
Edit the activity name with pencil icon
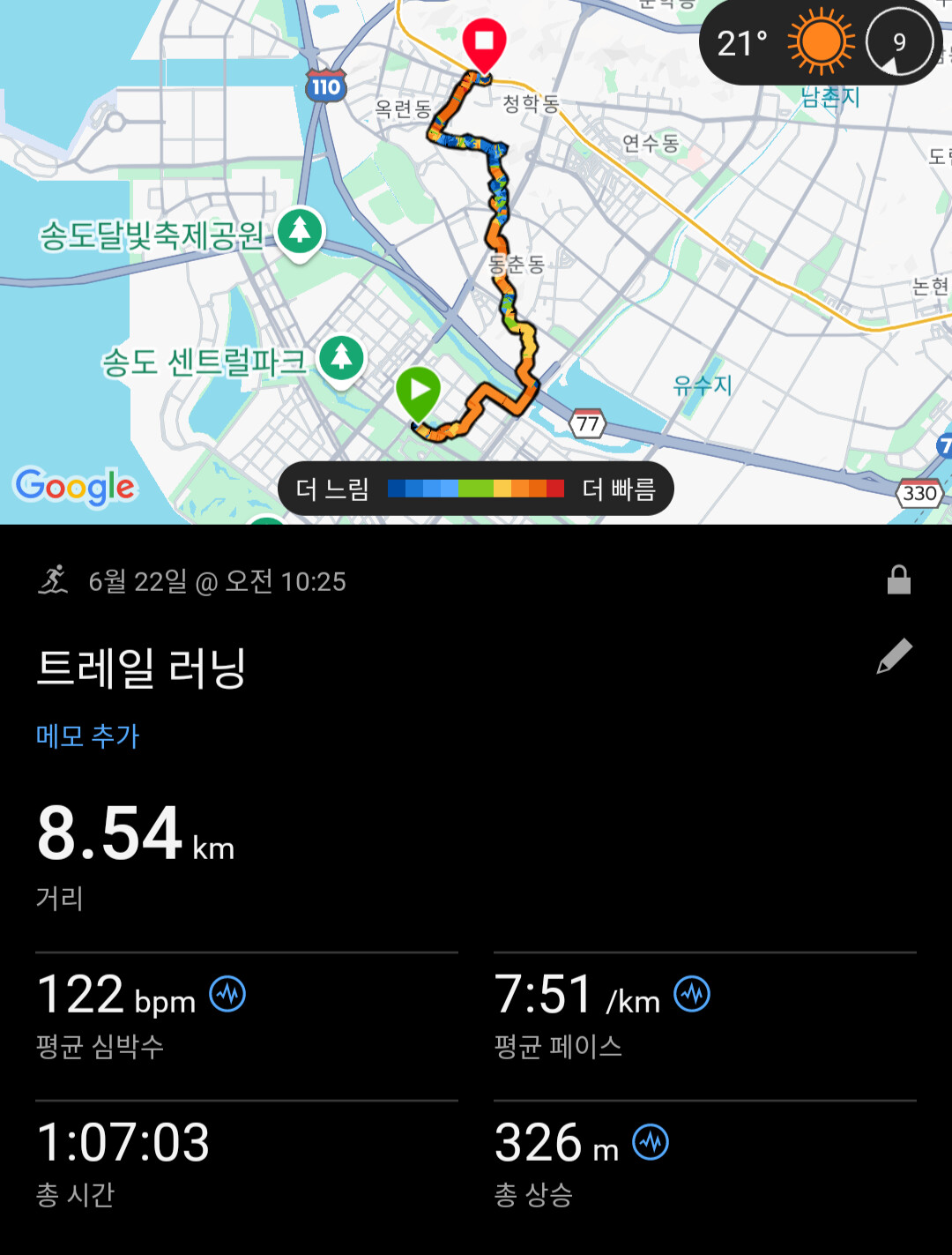pos(894,657)
